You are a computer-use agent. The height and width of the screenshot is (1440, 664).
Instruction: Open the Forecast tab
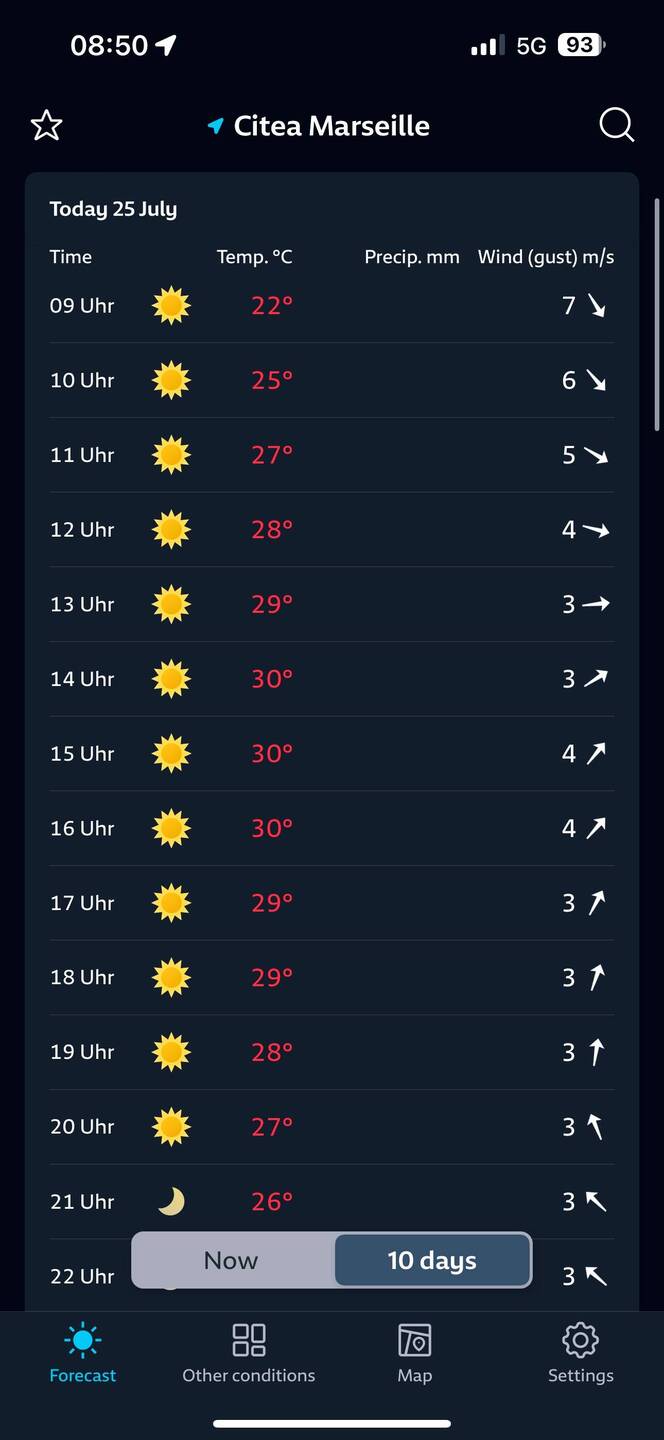(83, 1353)
